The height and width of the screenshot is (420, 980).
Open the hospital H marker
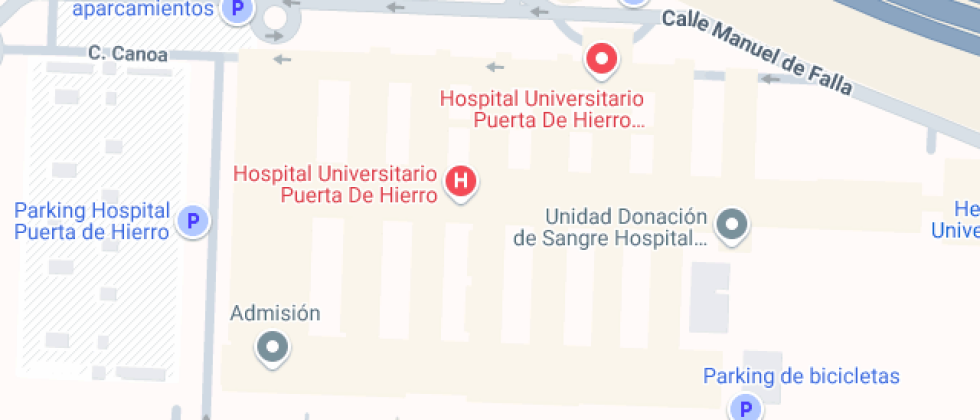coord(460,182)
